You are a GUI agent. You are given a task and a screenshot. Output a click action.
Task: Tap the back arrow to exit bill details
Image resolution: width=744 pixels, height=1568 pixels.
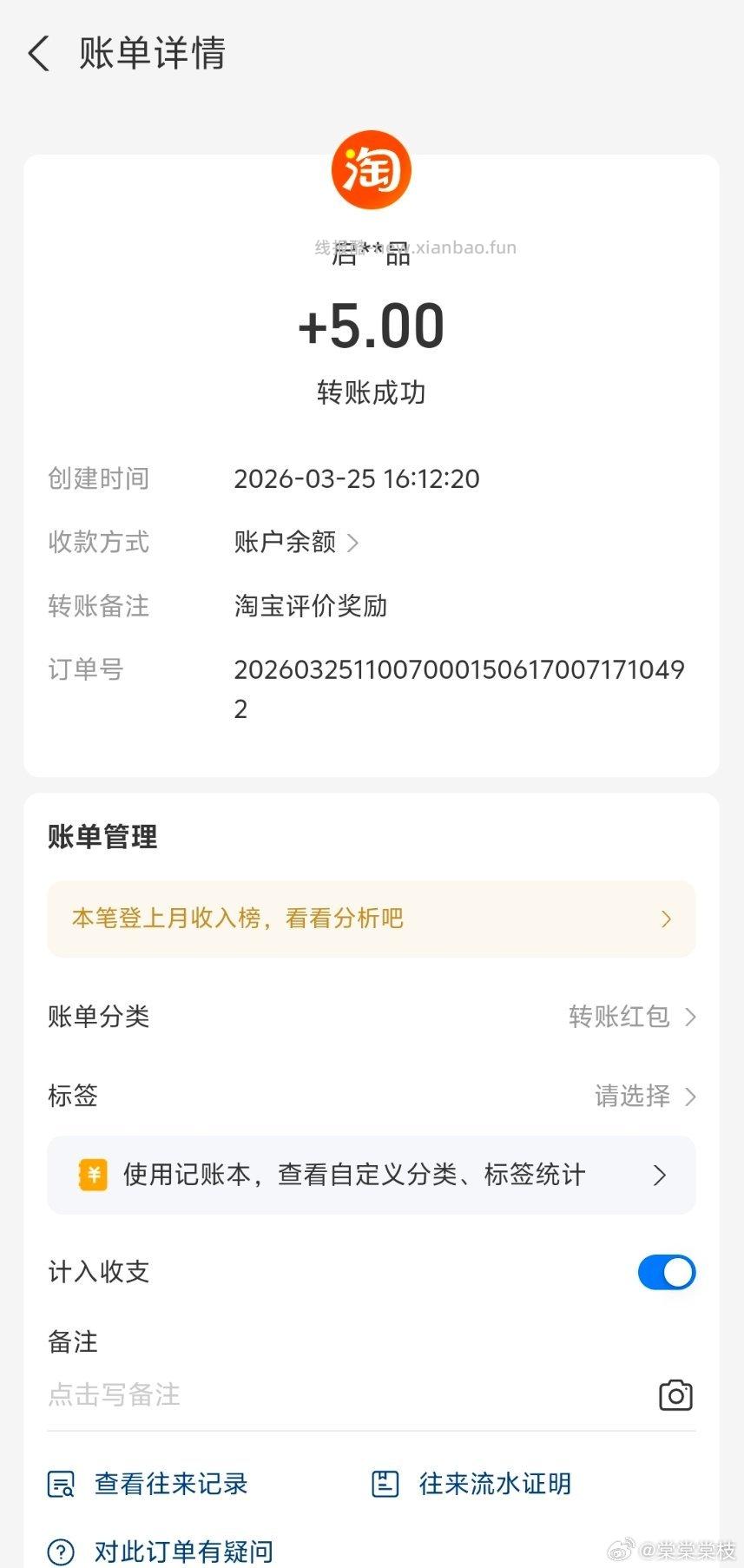click(36, 54)
